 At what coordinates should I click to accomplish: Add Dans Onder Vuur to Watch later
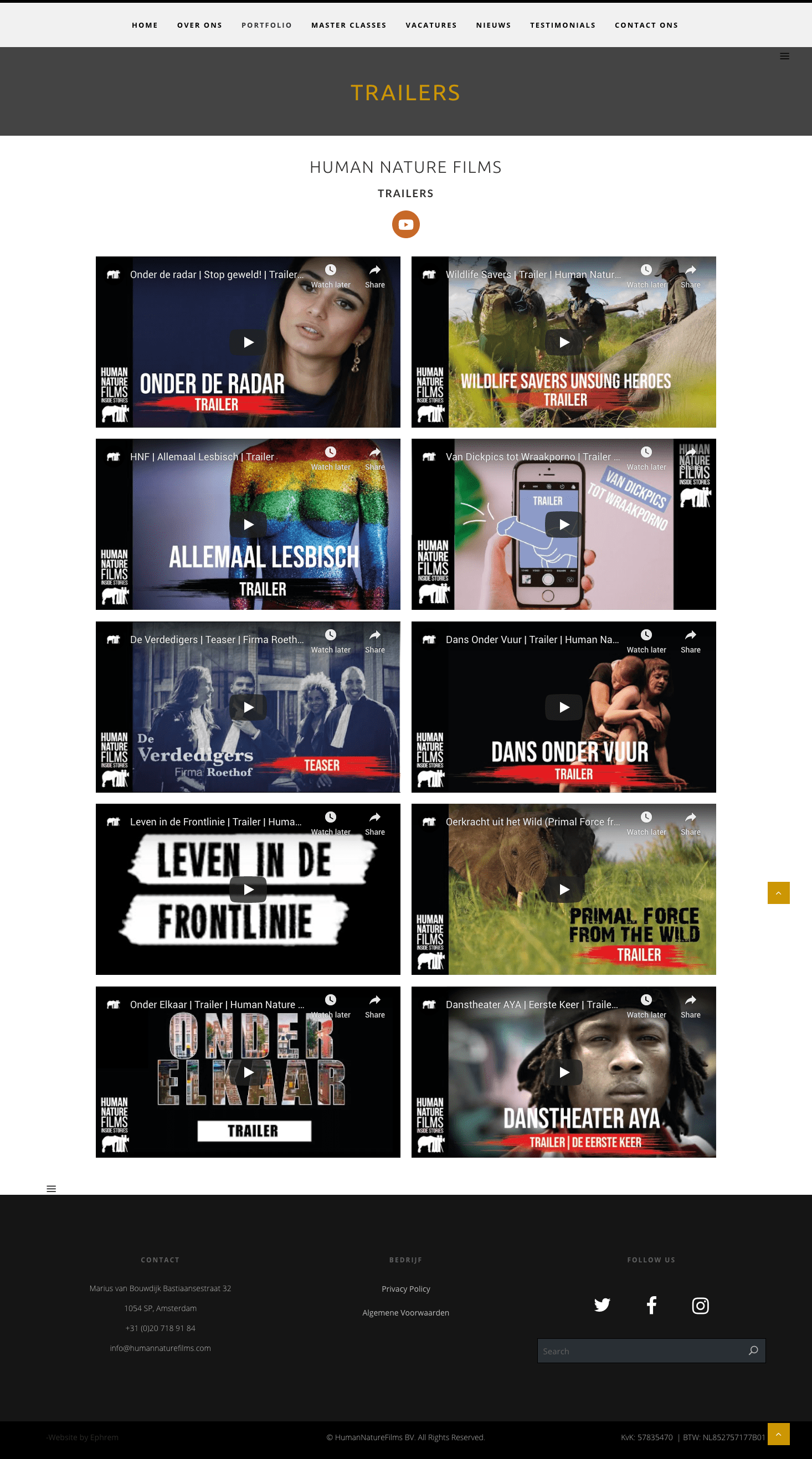[646, 639]
